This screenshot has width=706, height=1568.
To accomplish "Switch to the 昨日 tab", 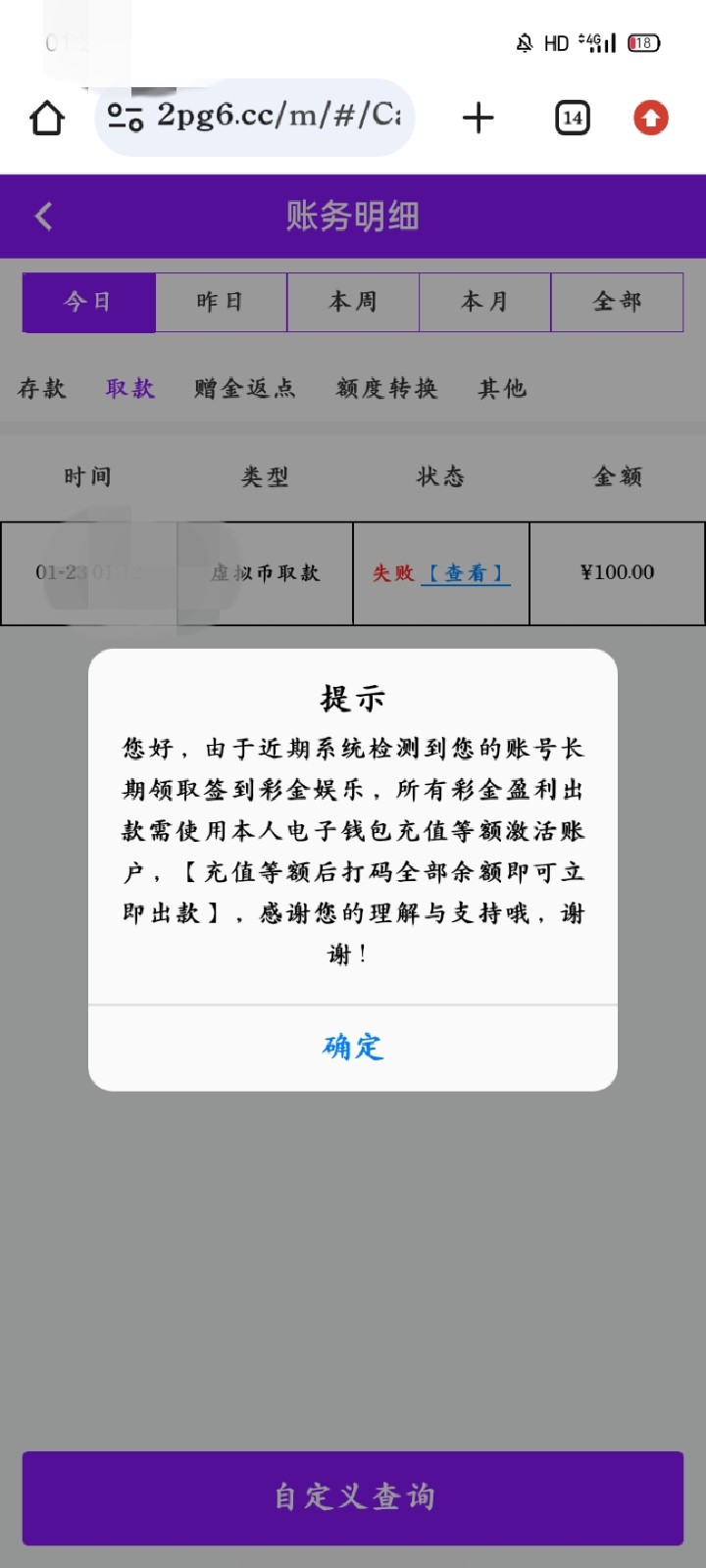I will [x=221, y=302].
